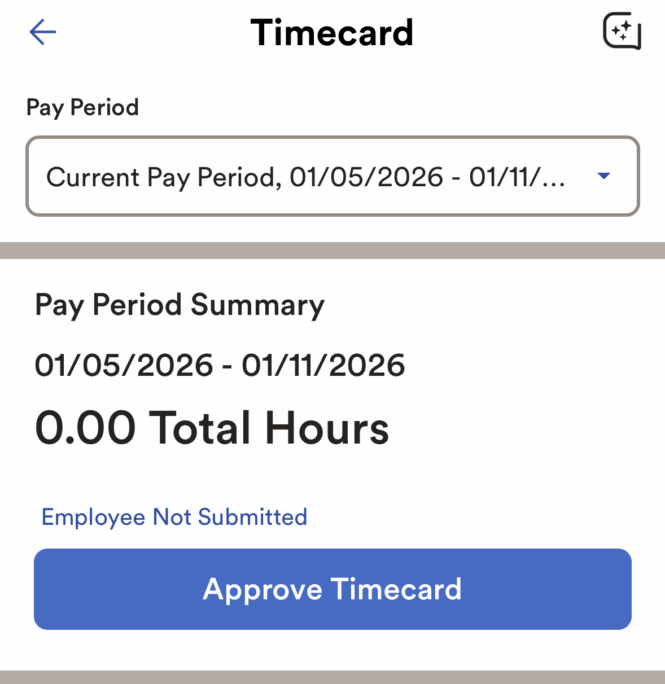Image resolution: width=665 pixels, height=684 pixels.
Task: Tap the Employee Not Submitted link
Action: click(174, 517)
